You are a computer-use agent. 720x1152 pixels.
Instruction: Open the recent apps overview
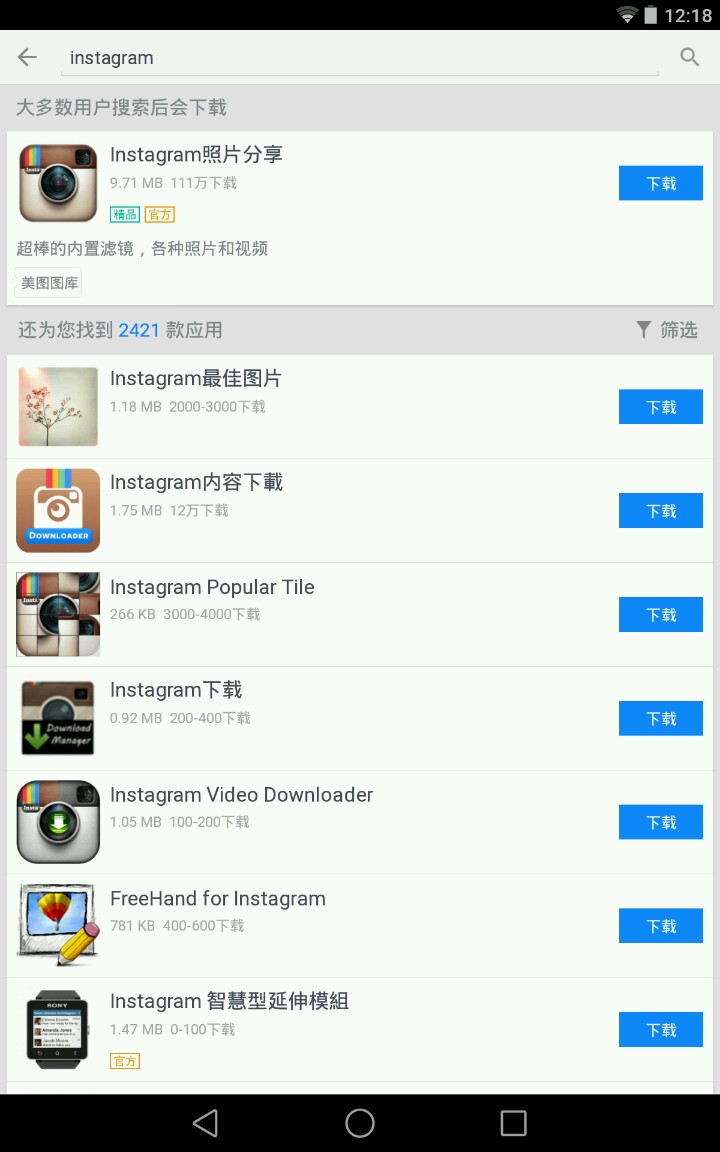pos(513,1123)
